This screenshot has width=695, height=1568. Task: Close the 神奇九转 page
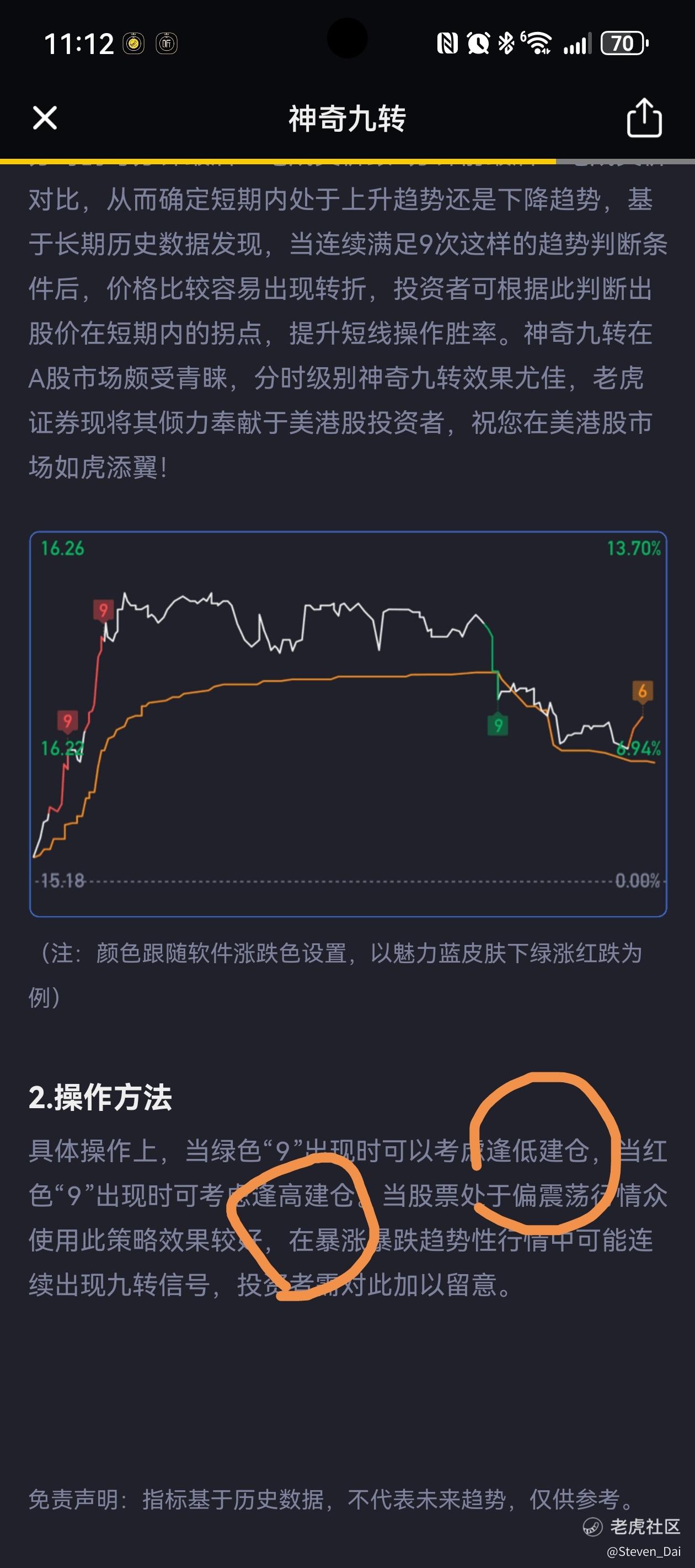(45, 118)
